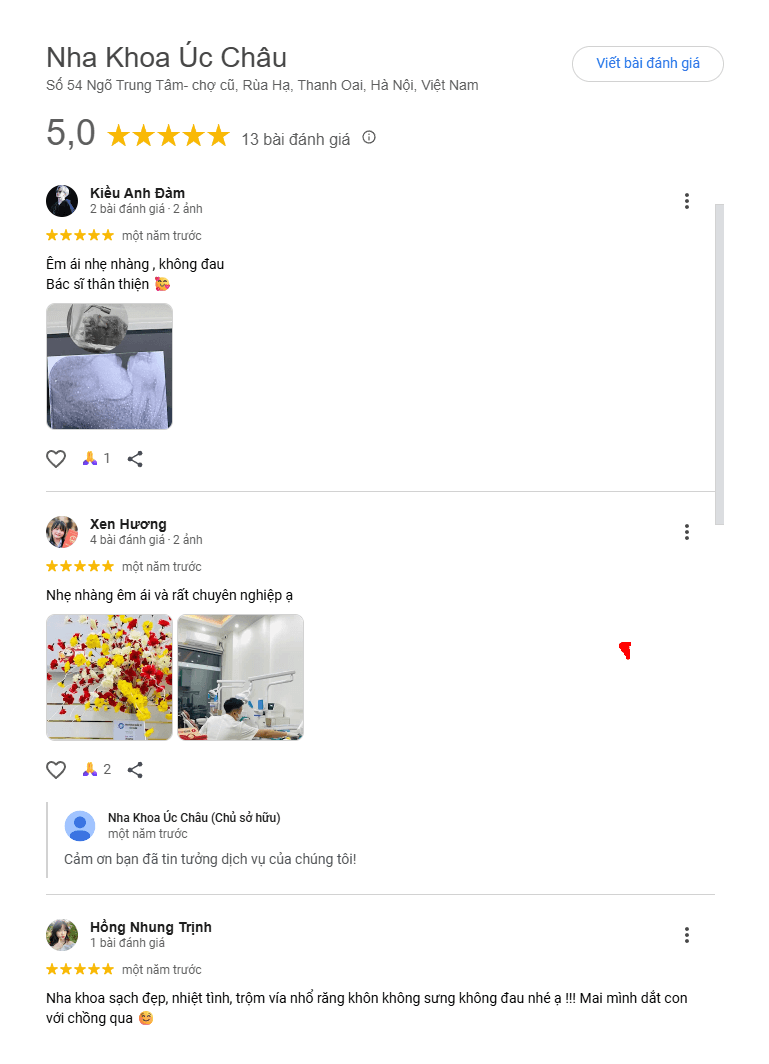Open the three-dot menu on Xen Hương's review
Image resolution: width=769 pixels, height=1064 pixels.
pos(687,532)
